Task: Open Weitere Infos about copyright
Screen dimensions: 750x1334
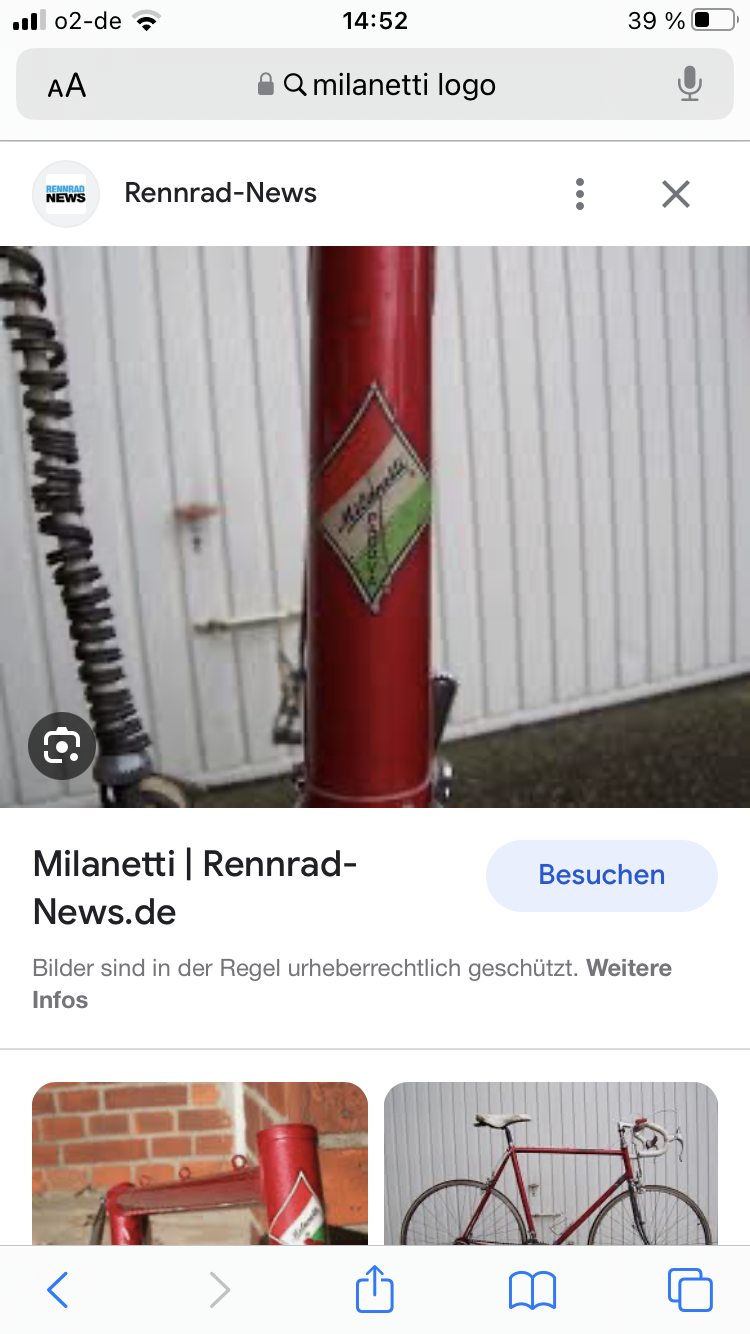Action: click(628, 968)
